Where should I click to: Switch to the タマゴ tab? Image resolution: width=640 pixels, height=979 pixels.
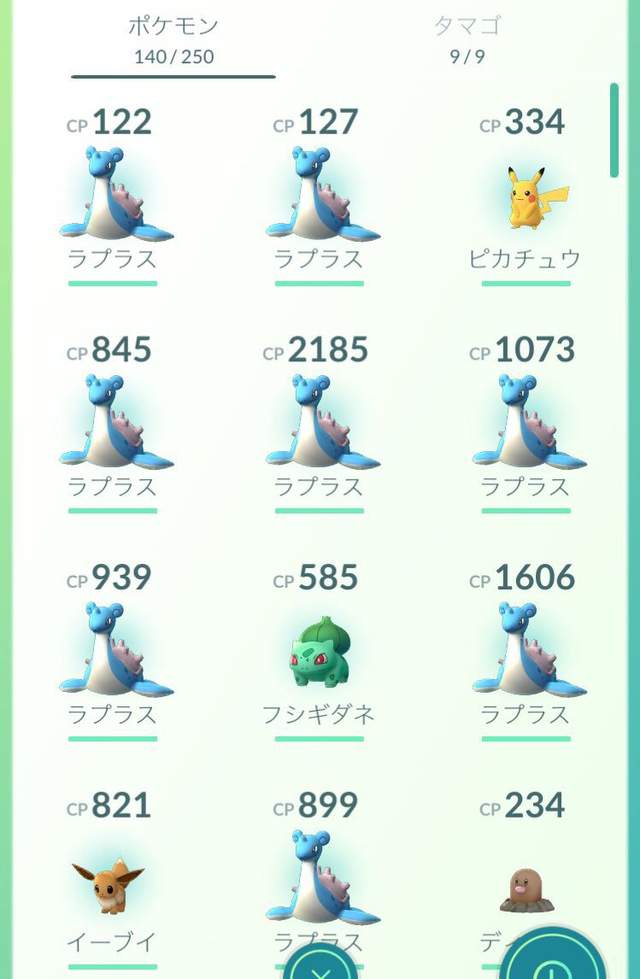[467, 38]
